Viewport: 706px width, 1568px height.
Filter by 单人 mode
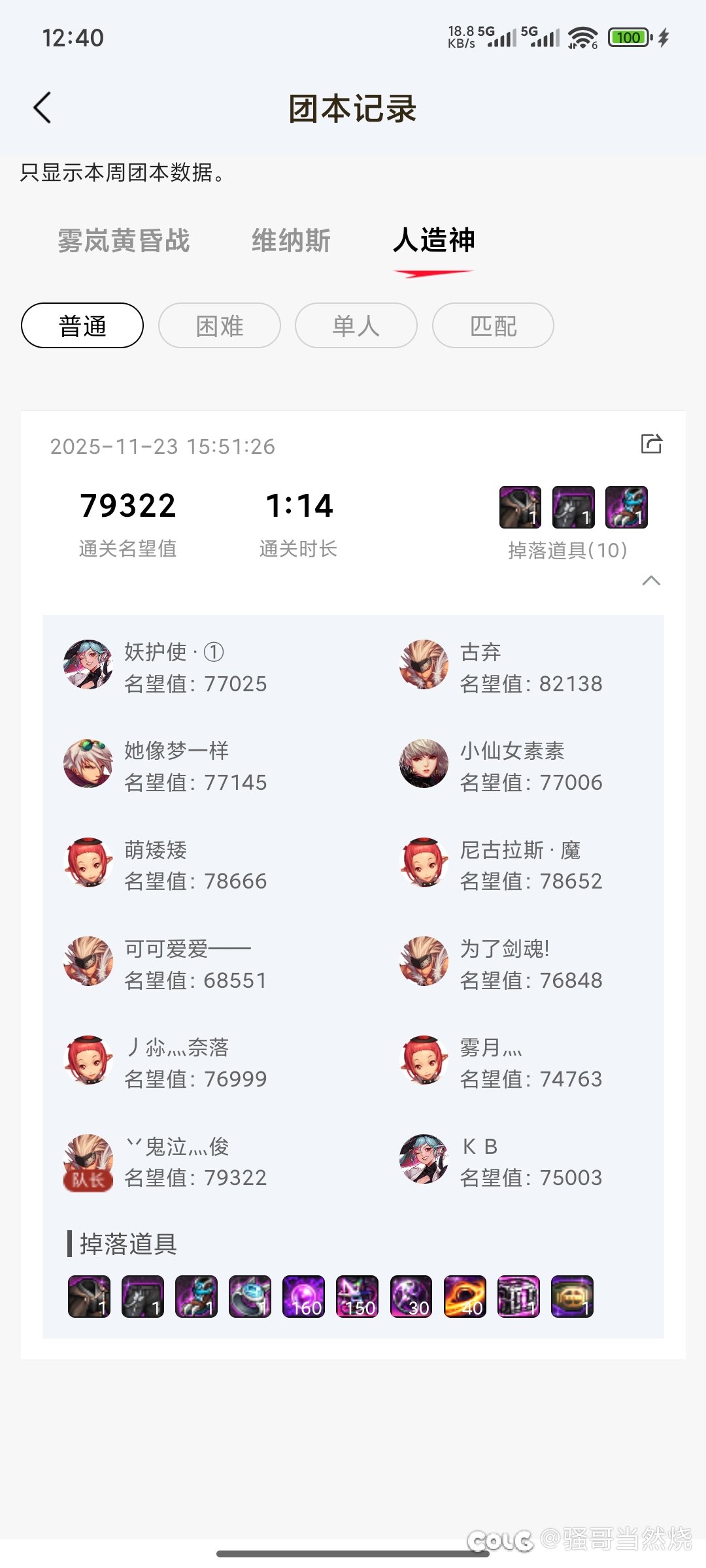point(356,325)
